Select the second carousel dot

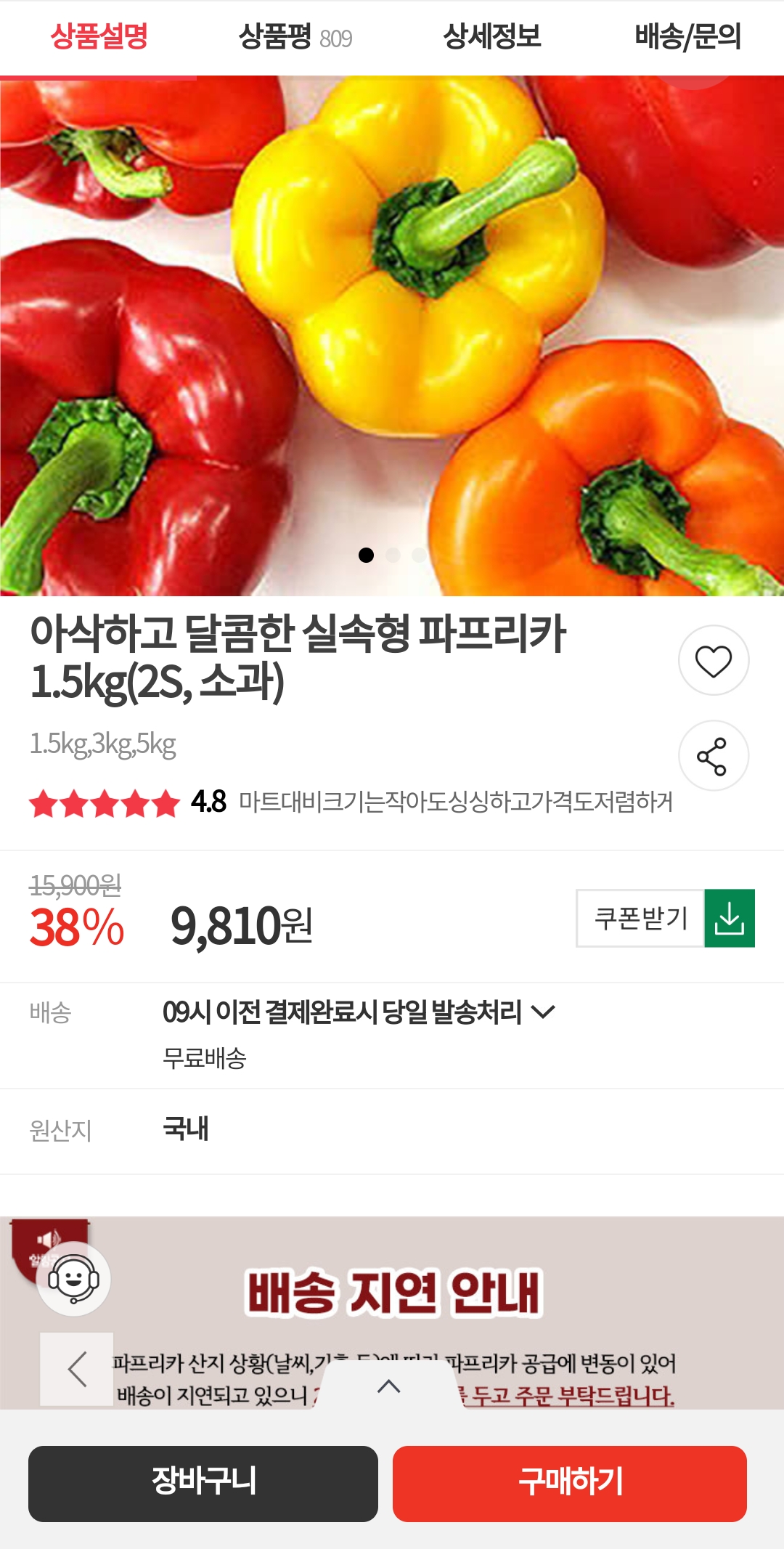392,556
